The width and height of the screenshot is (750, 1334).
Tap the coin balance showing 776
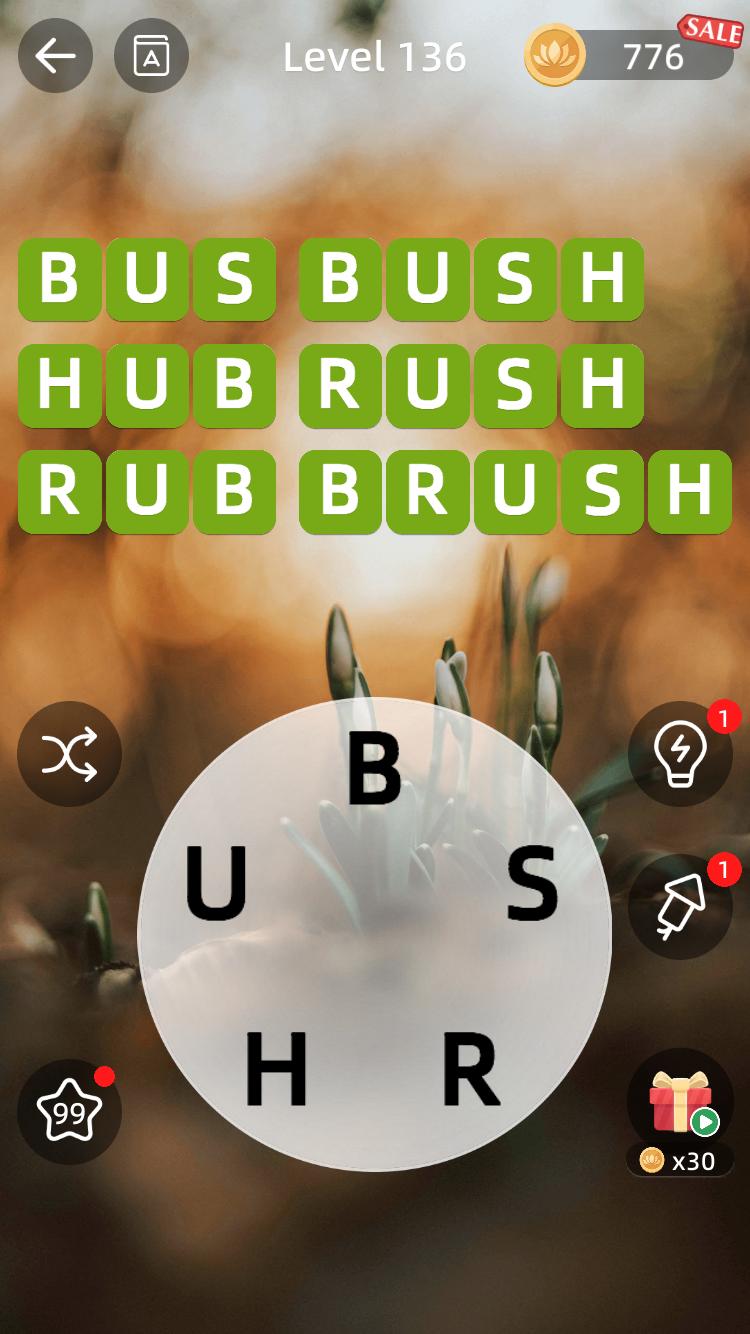[655, 56]
